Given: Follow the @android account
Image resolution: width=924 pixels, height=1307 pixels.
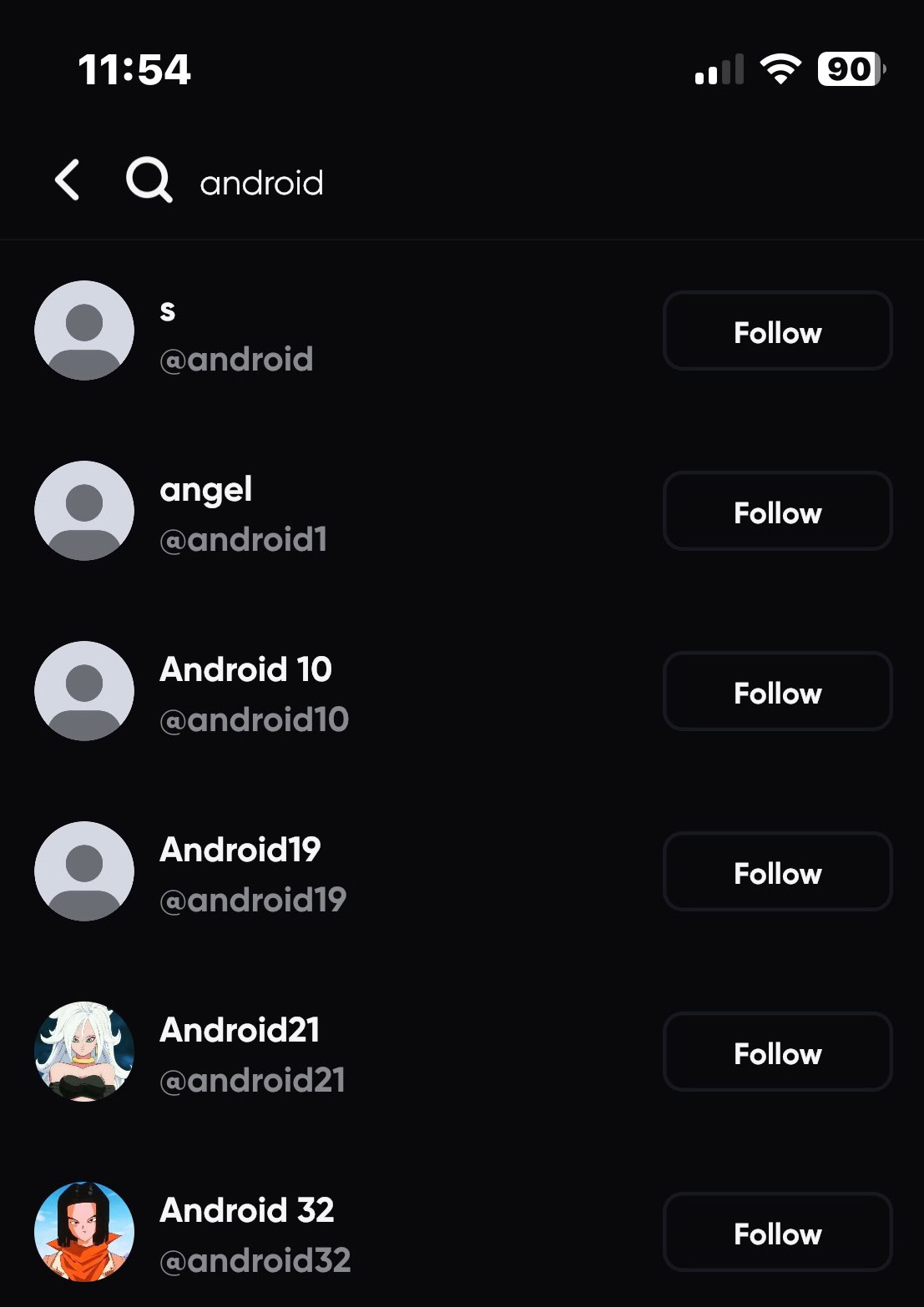Looking at the screenshot, I should (x=777, y=331).
